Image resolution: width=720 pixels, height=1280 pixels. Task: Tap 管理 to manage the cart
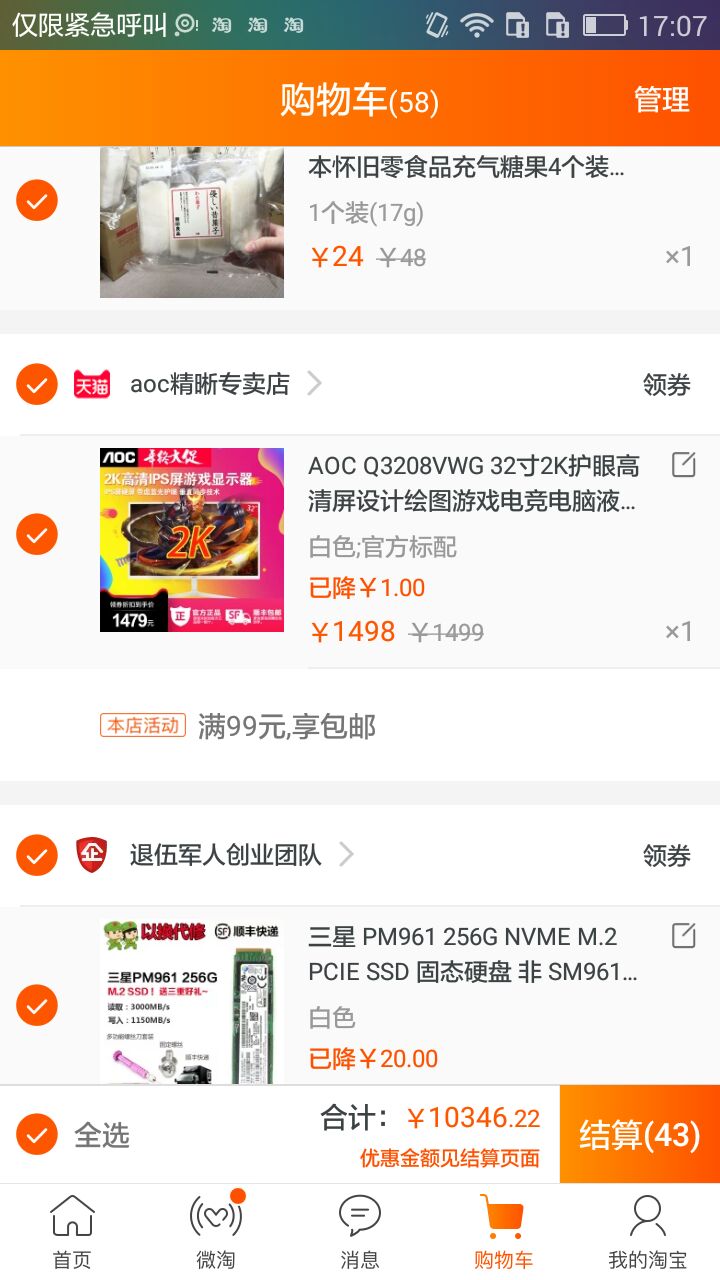click(x=661, y=100)
